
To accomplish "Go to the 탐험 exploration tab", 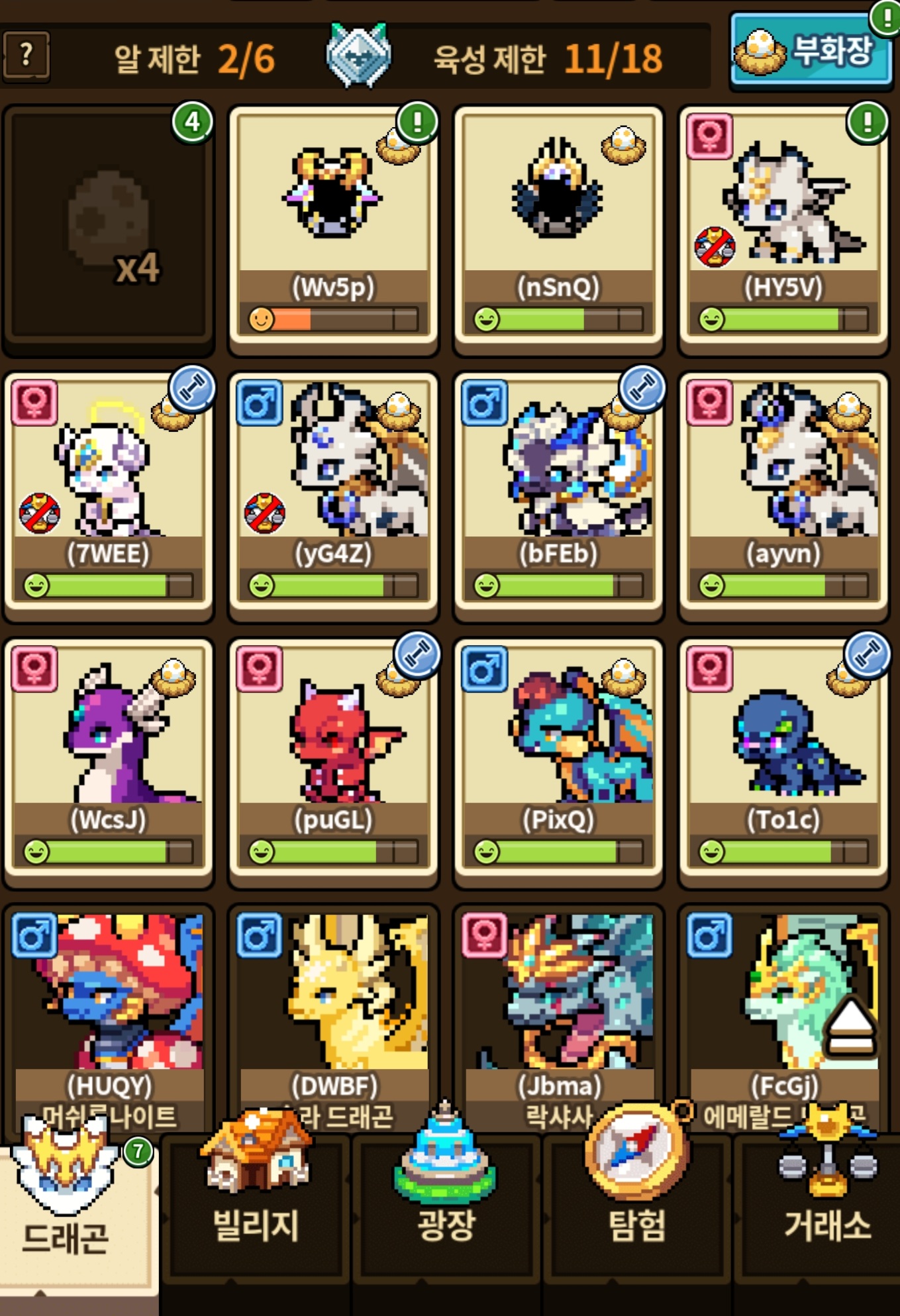I will coord(637,1205).
